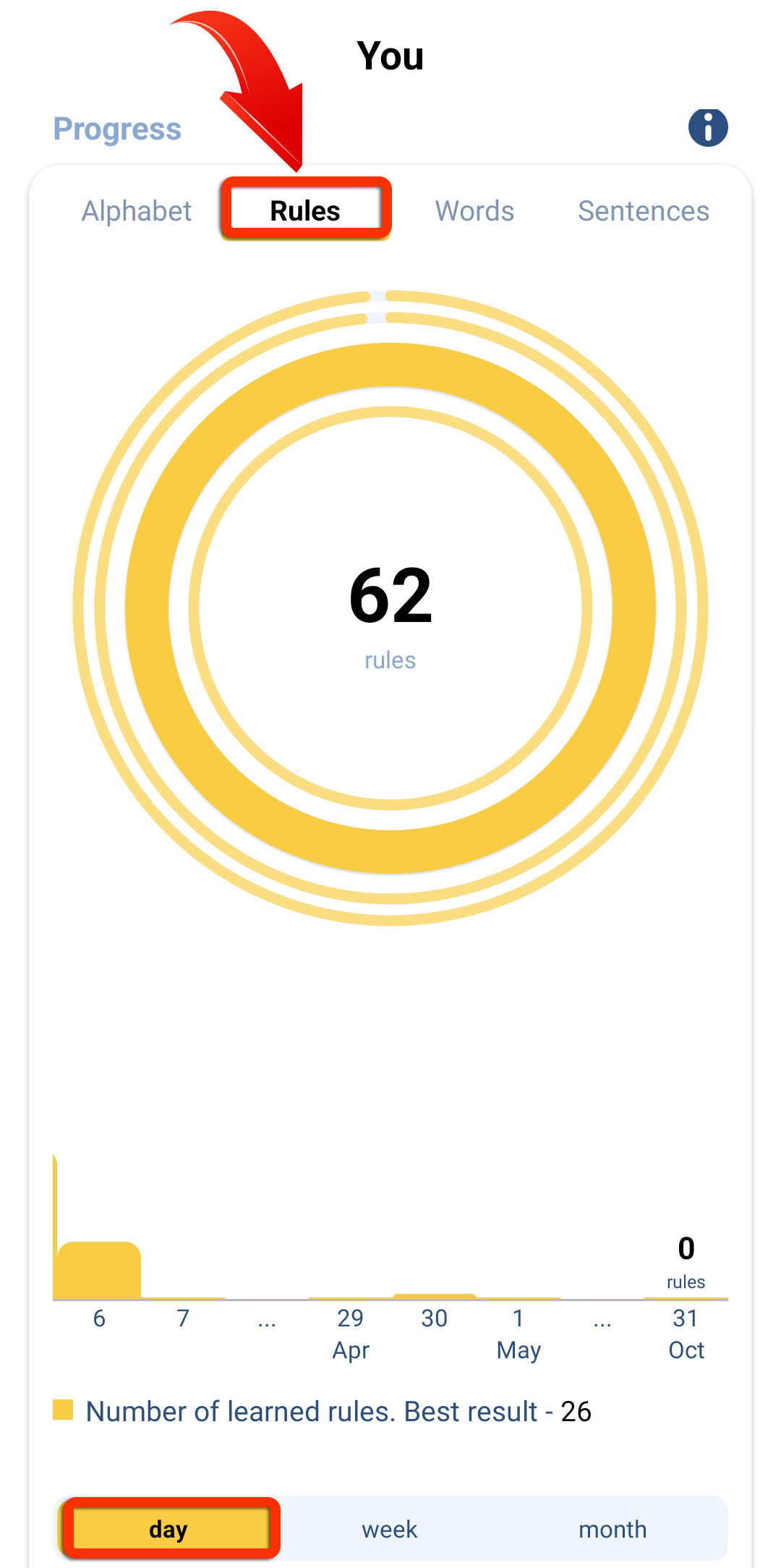Viewport: 781px width, 1568px height.
Task: Select the Rules tab
Action: tap(305, 211)
